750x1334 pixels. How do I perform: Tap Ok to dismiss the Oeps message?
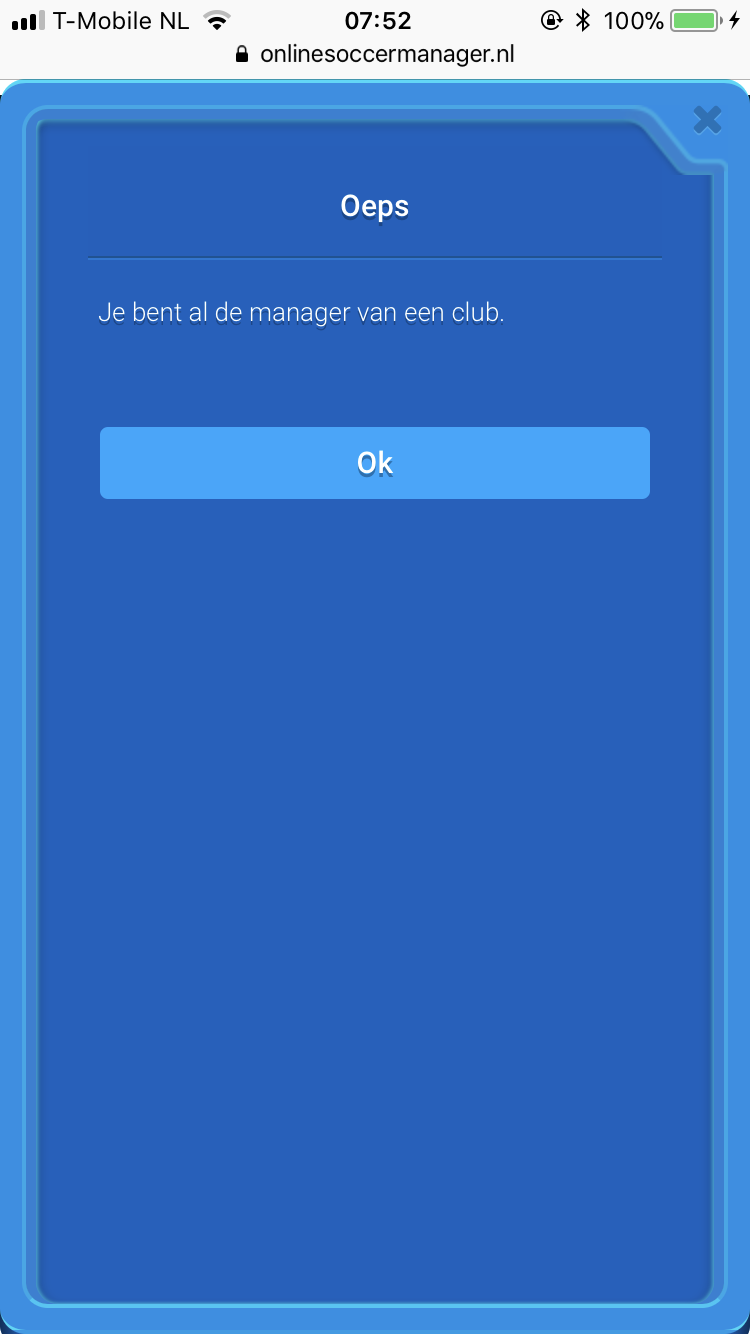[x=375, y=463]
